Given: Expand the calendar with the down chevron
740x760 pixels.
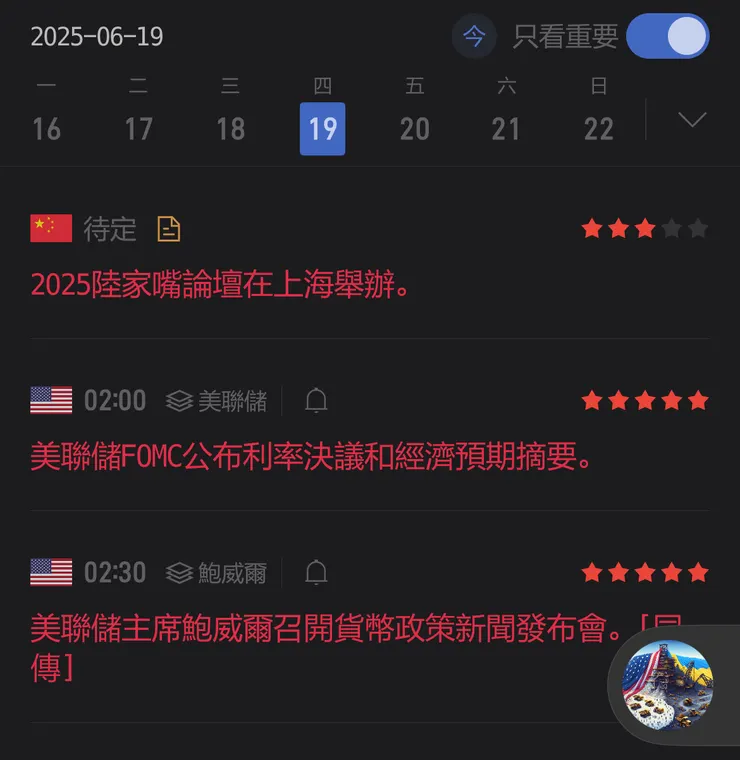Looking at the screenshot, I should coord(690,120).
